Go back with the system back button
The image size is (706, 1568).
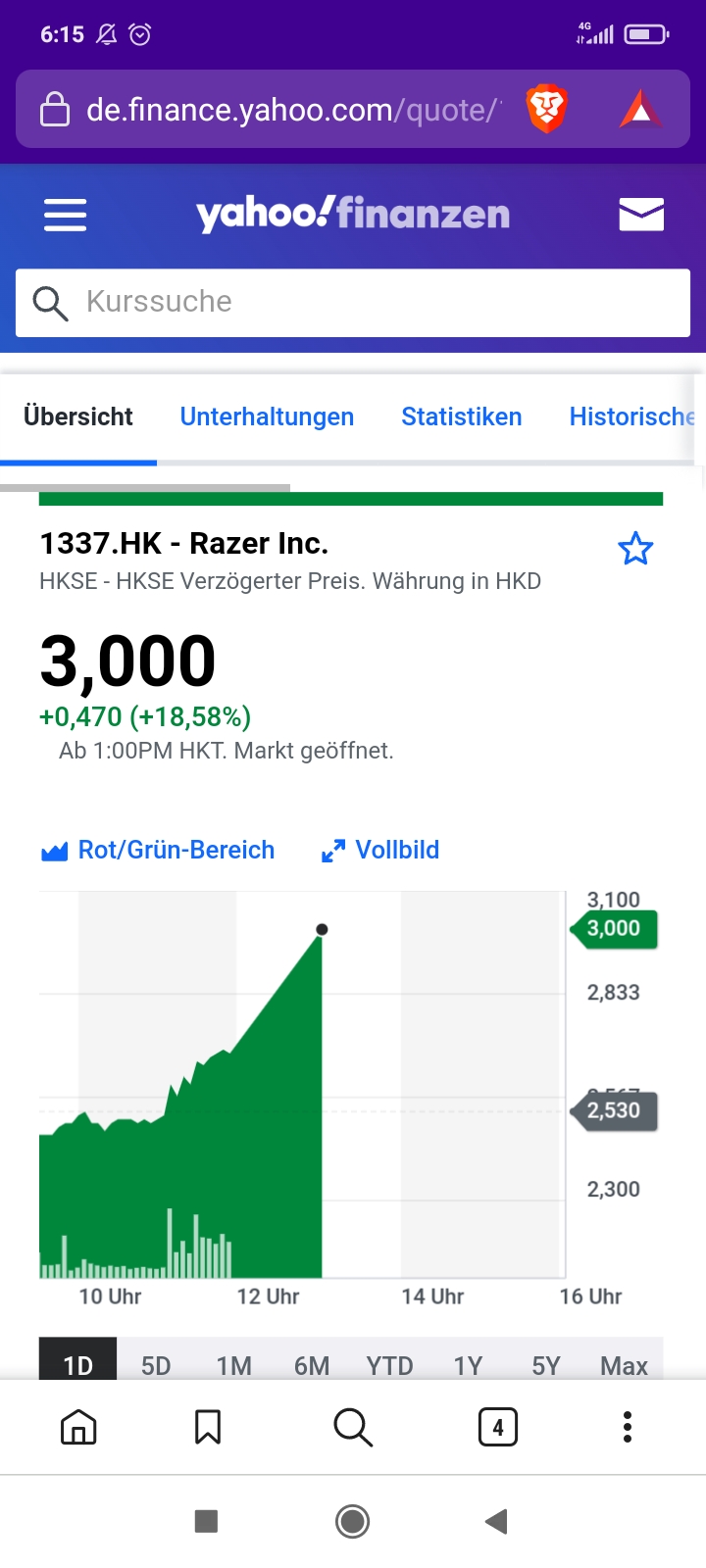pyautogui.click(x=496, y=1521)
